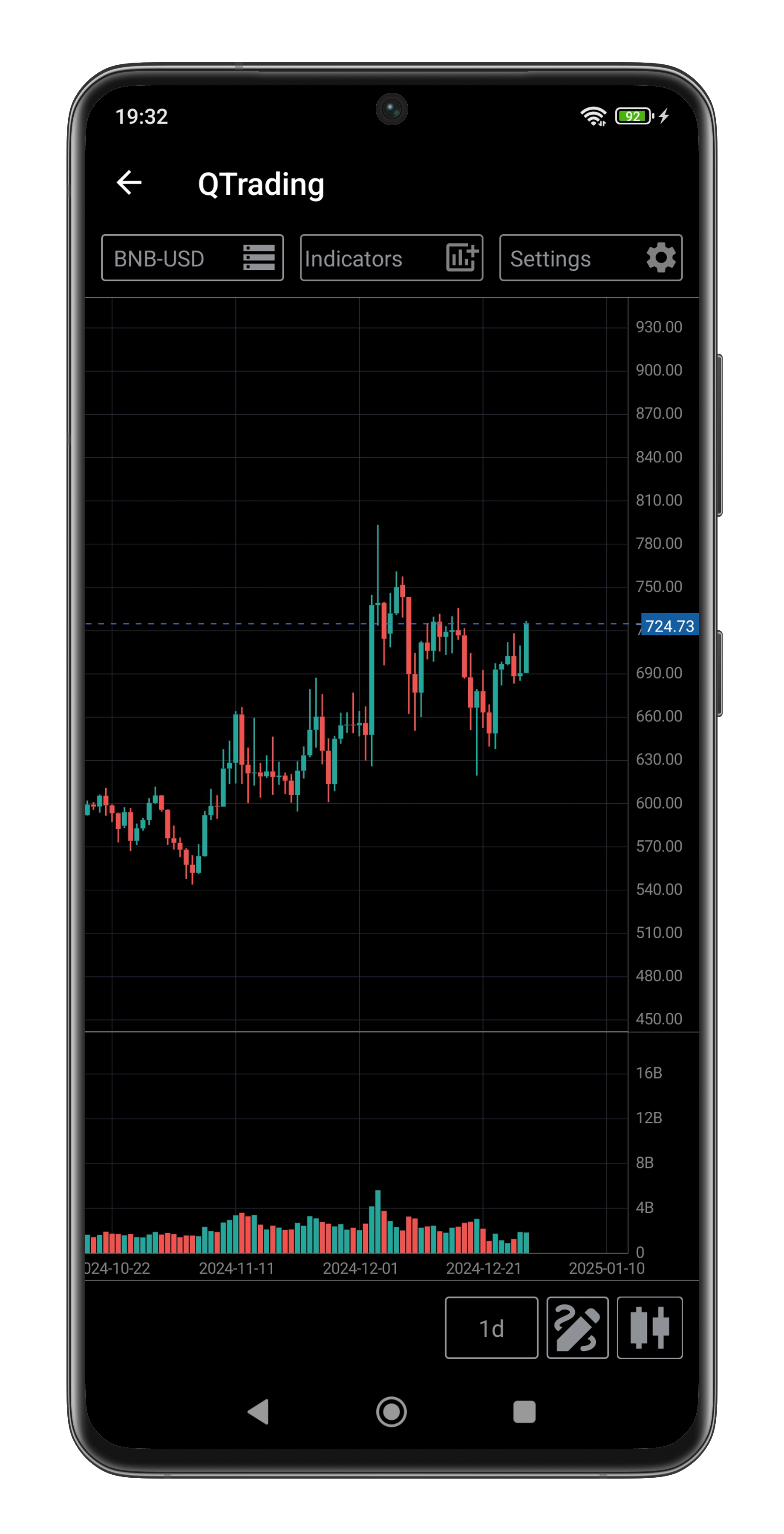The height and width of the screenshot is (1534, 784).
Task: Change chart type via candlestick icon
Action: [x=649, y=1327]
